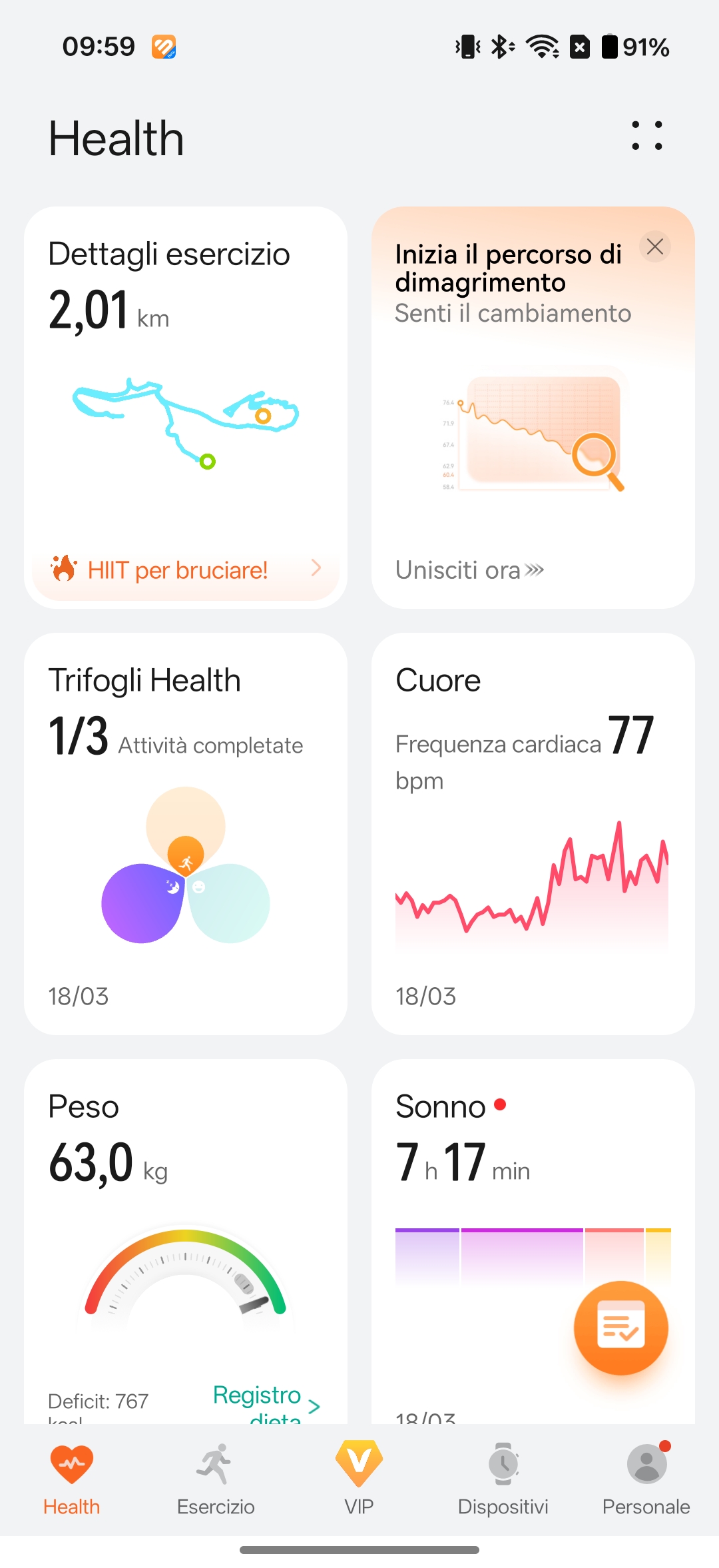Tap the Registro dieta link

[266, 1403]
